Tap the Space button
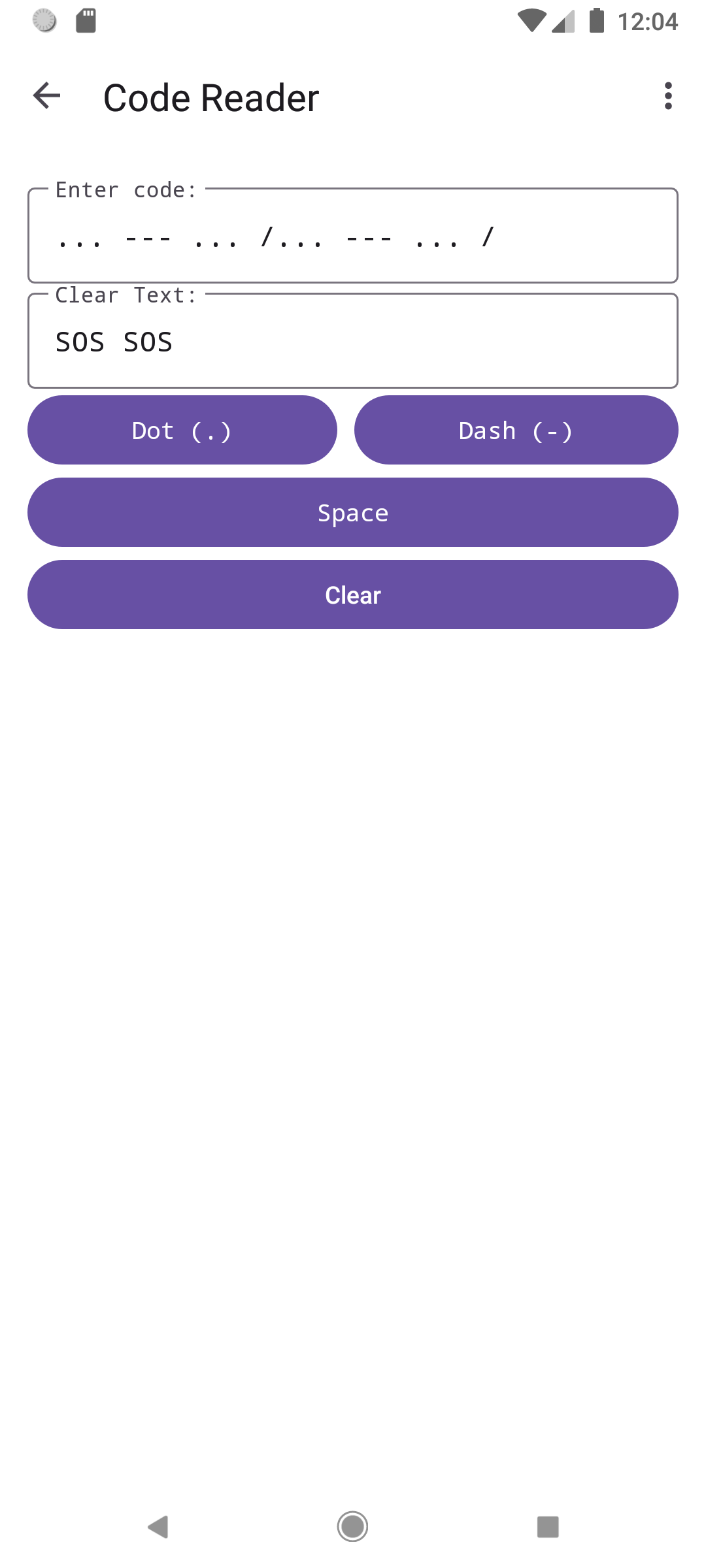 click(353, 512)
